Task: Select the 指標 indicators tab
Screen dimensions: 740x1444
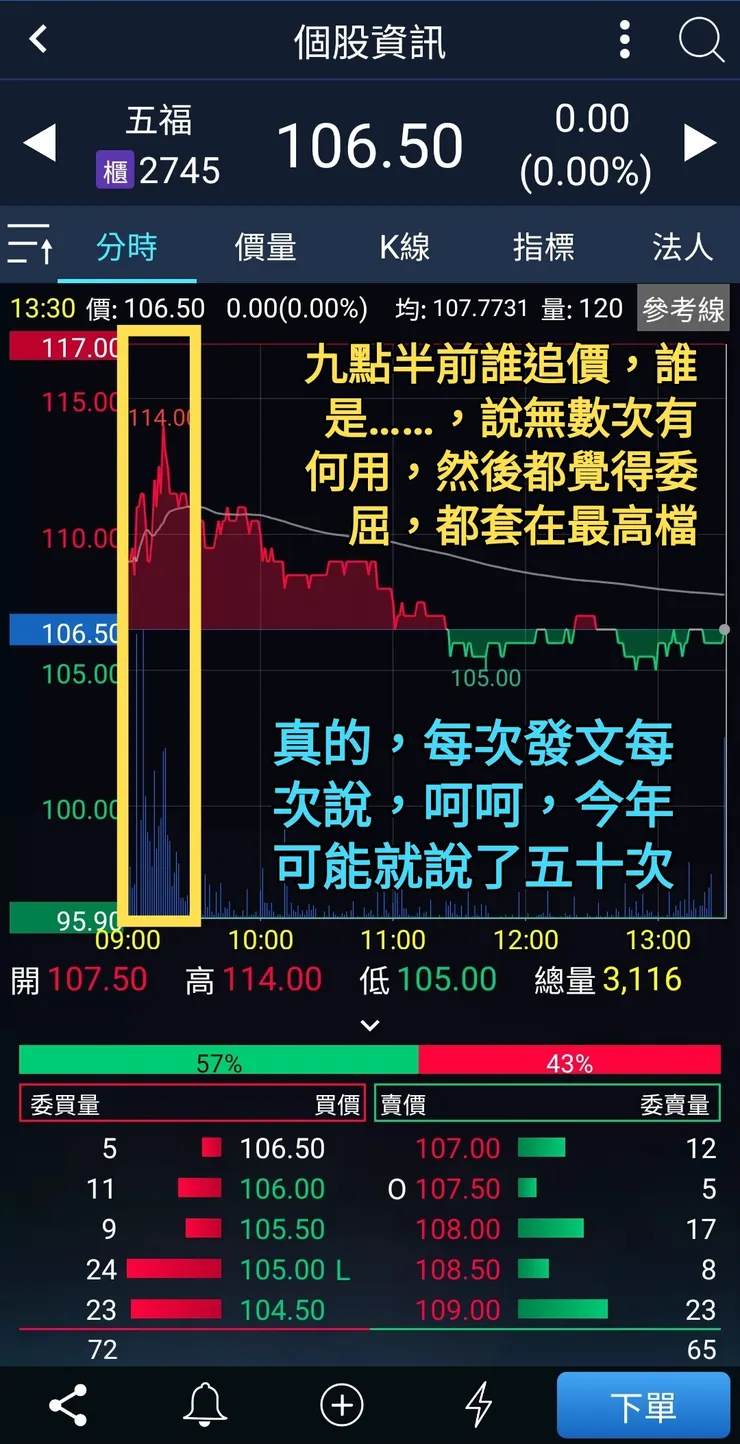Action: click(x=543, y=247)
